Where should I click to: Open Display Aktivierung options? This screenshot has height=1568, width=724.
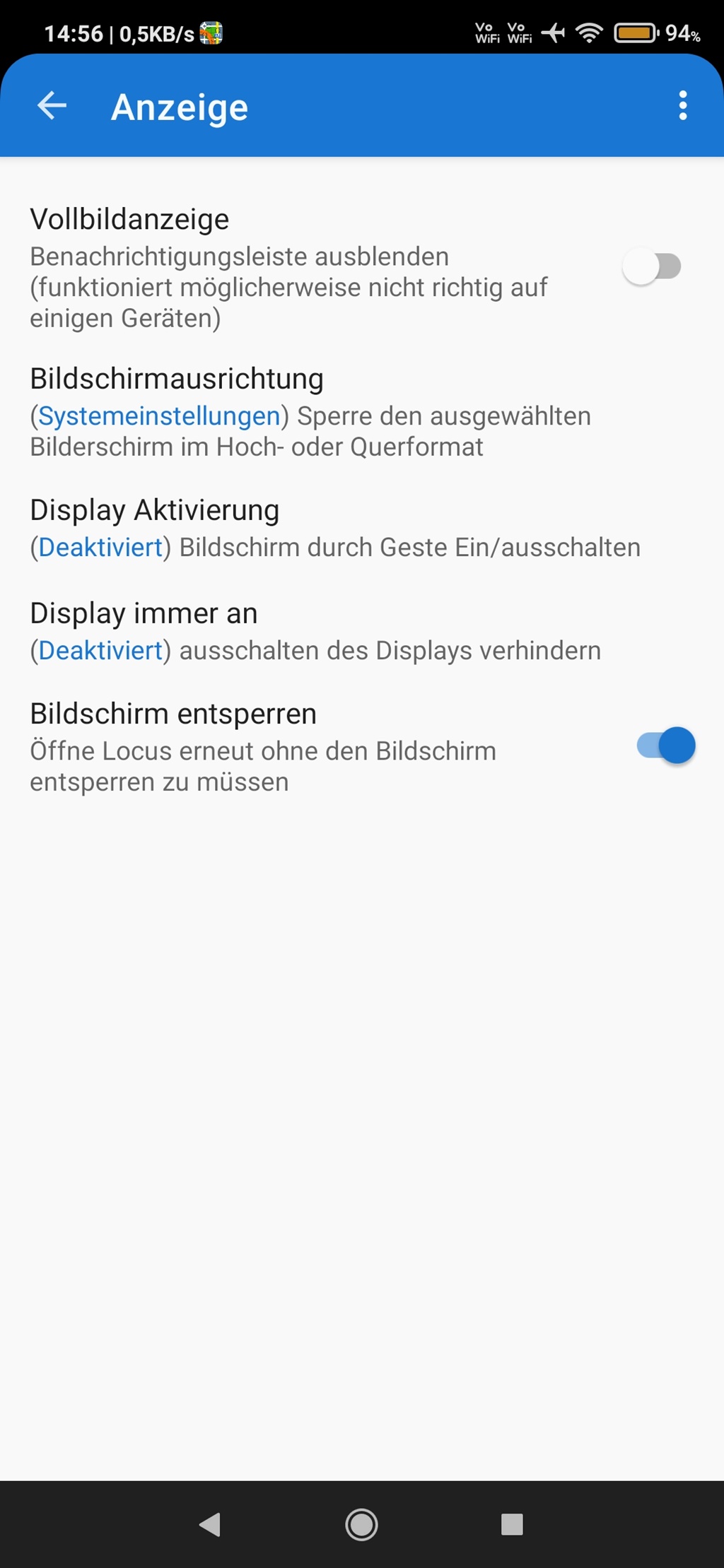(x=362, y=529)
